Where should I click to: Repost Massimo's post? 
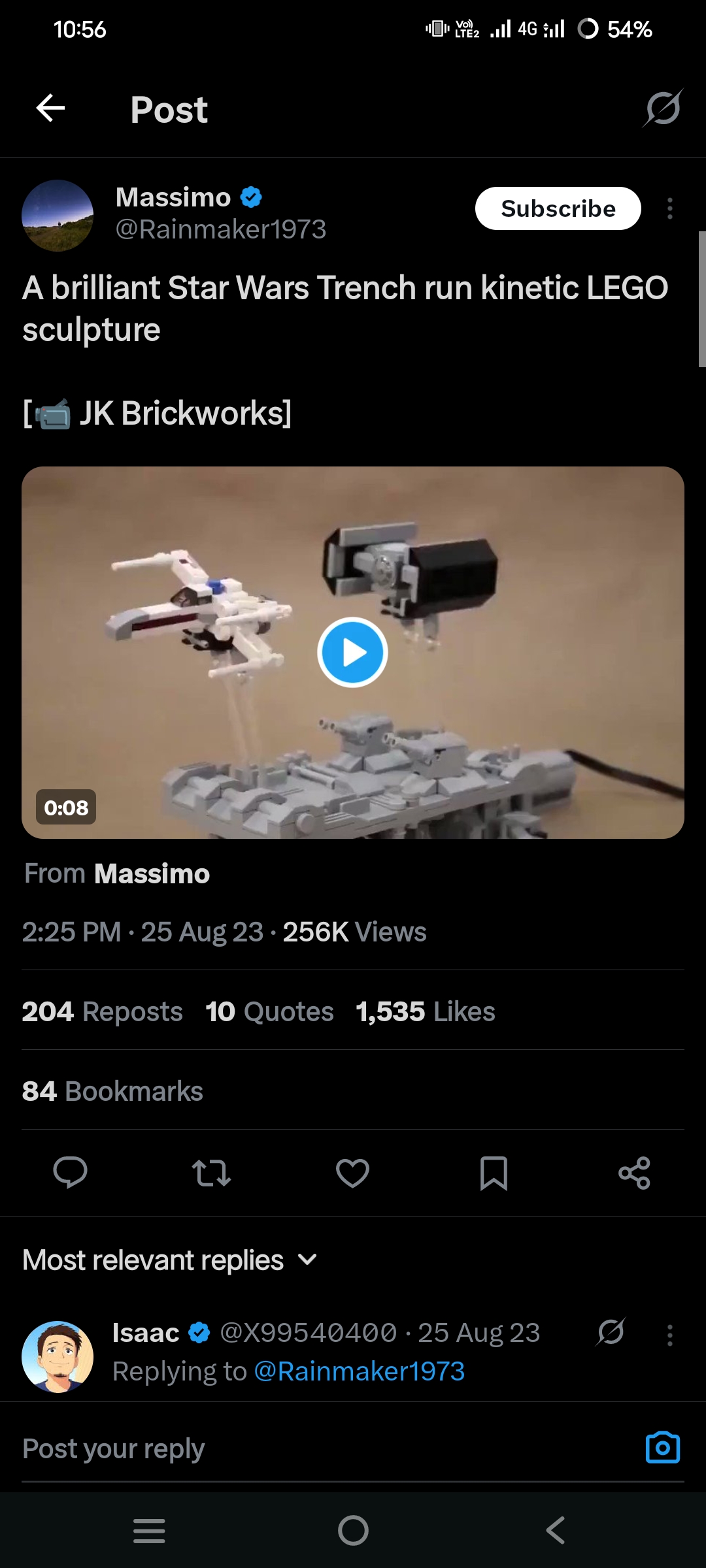211,1173
